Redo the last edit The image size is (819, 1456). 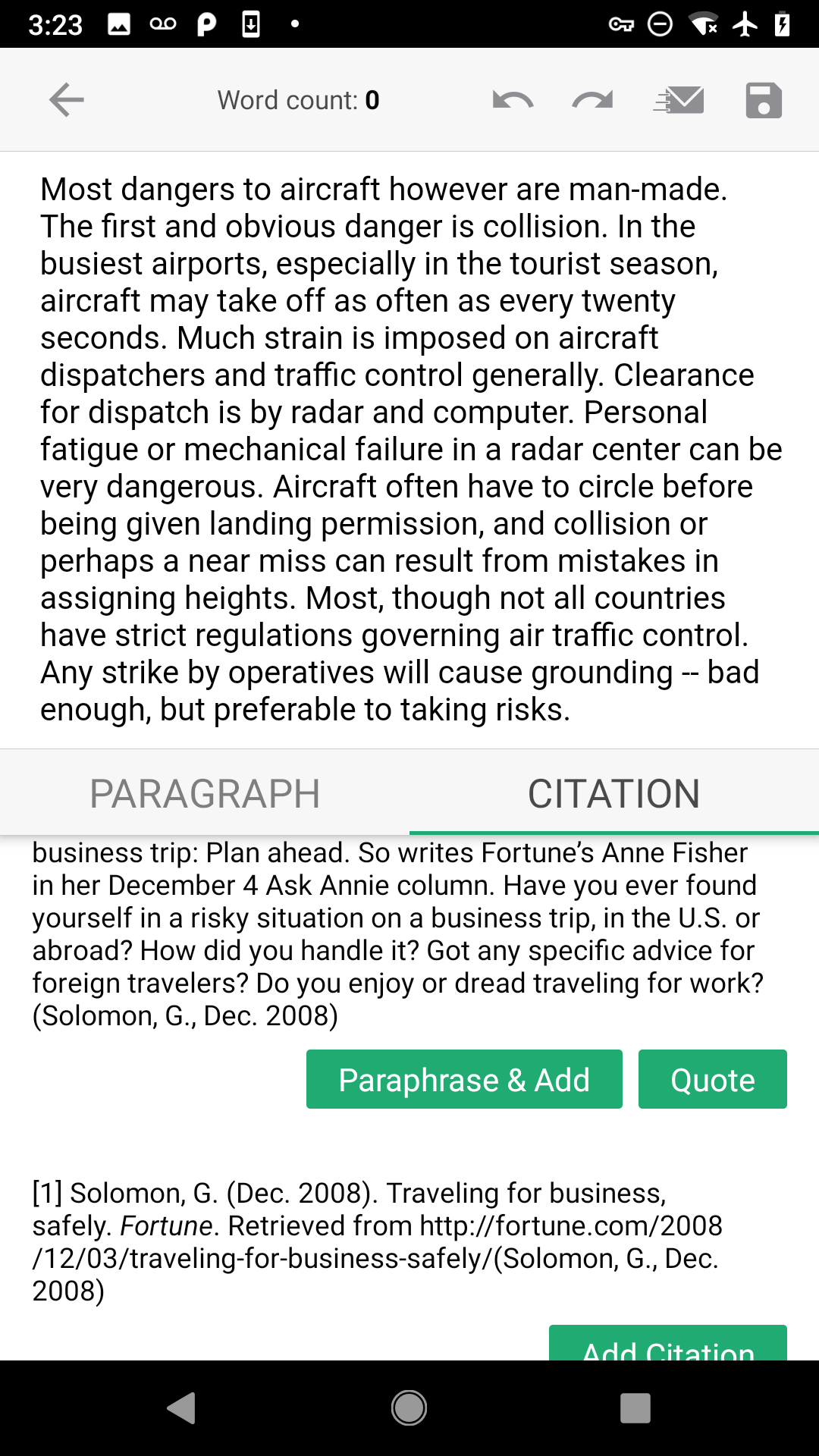pos(592,100)
